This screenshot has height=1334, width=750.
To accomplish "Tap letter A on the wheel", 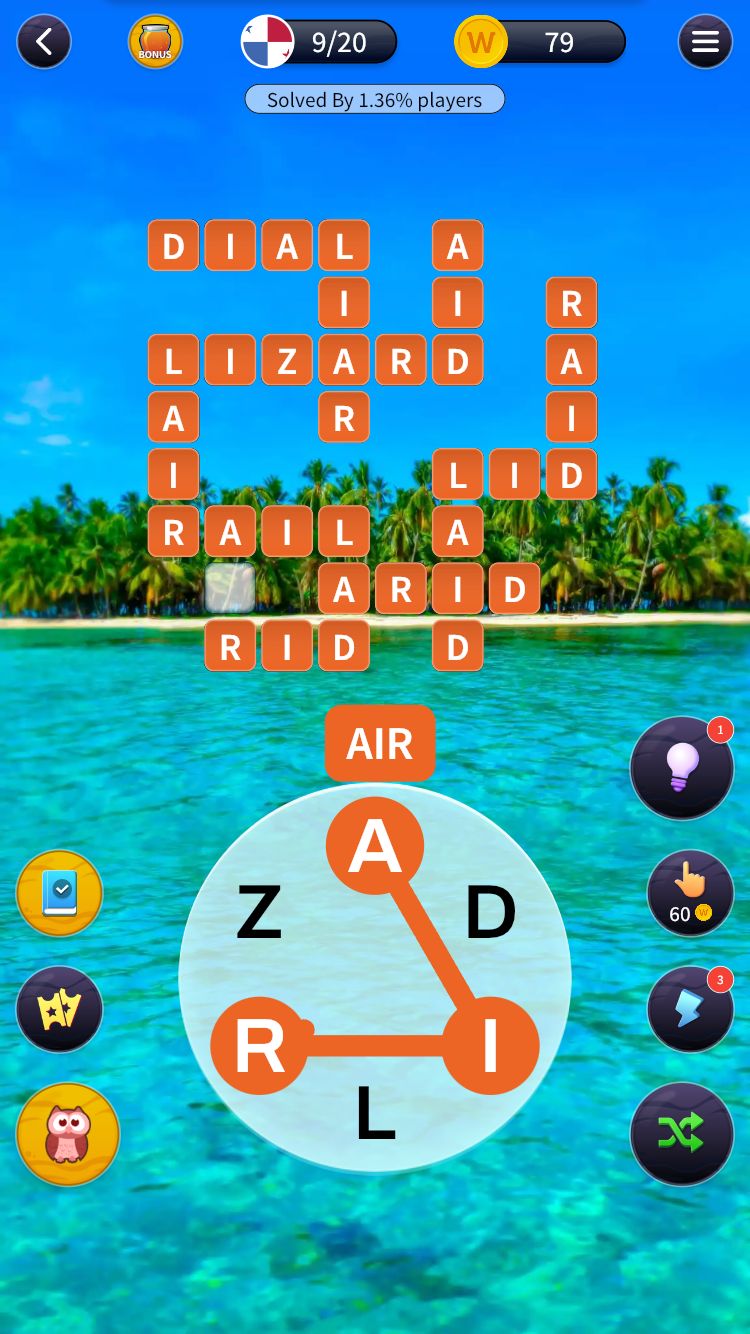I will [375, 846].
